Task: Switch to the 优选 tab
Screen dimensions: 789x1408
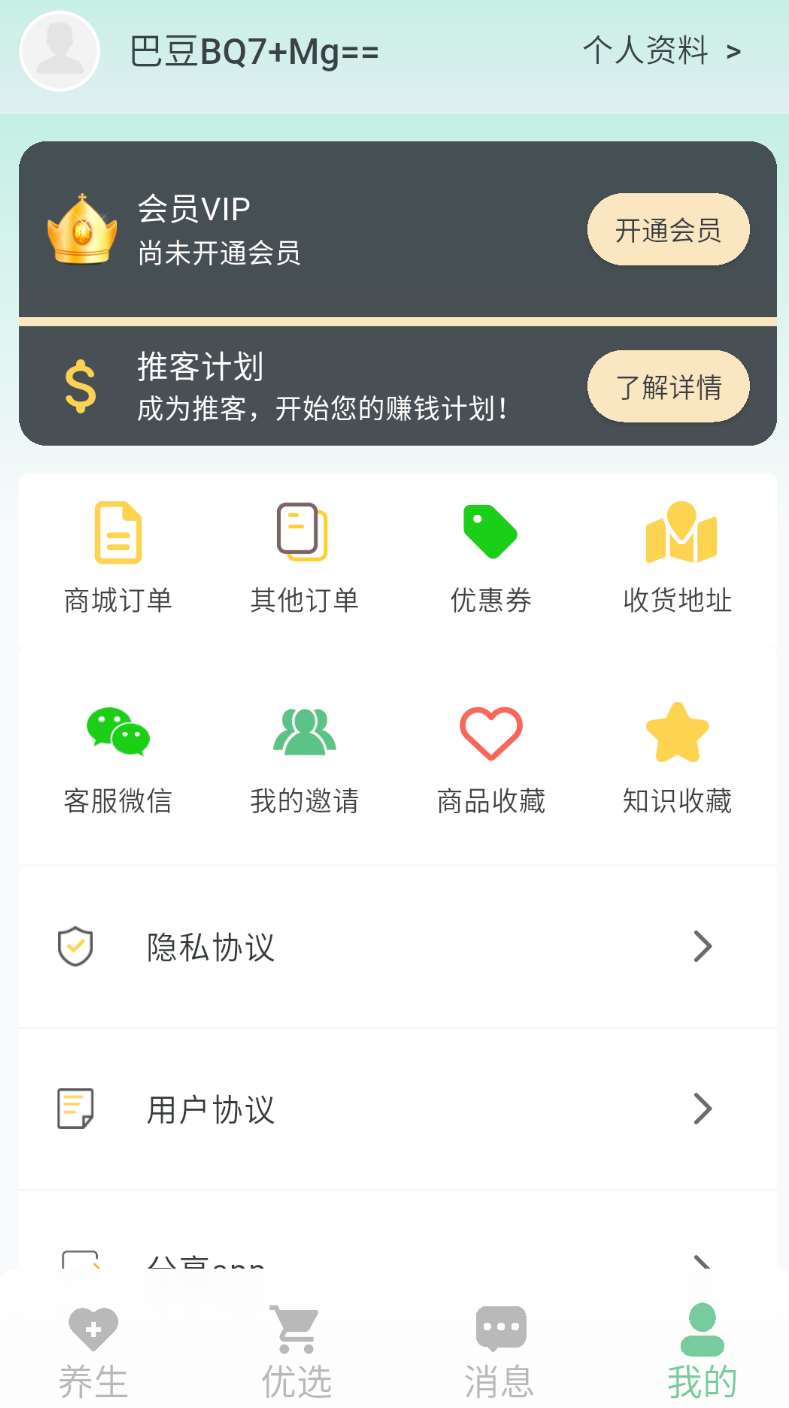Action: tap(296, 1351)
